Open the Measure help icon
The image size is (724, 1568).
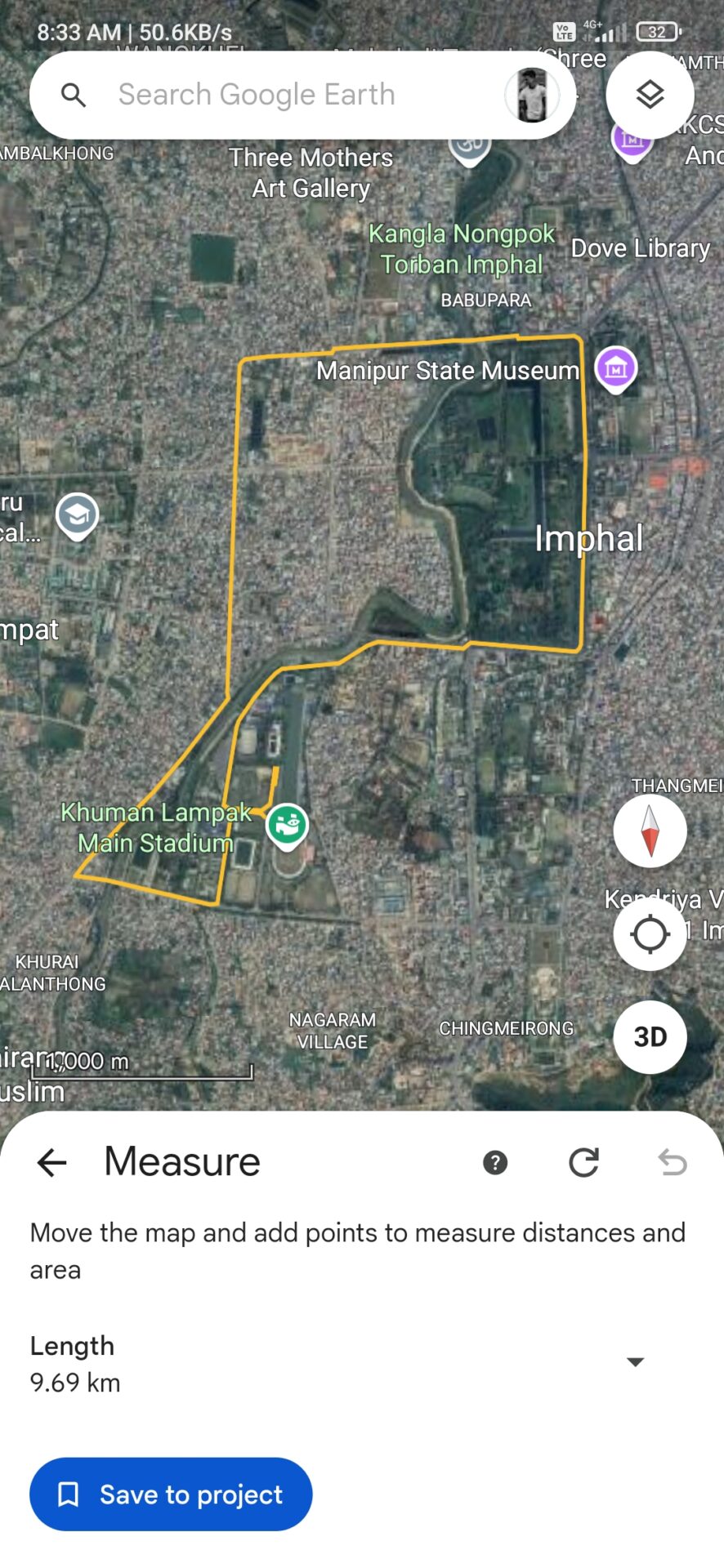[x=495, y=1162]
